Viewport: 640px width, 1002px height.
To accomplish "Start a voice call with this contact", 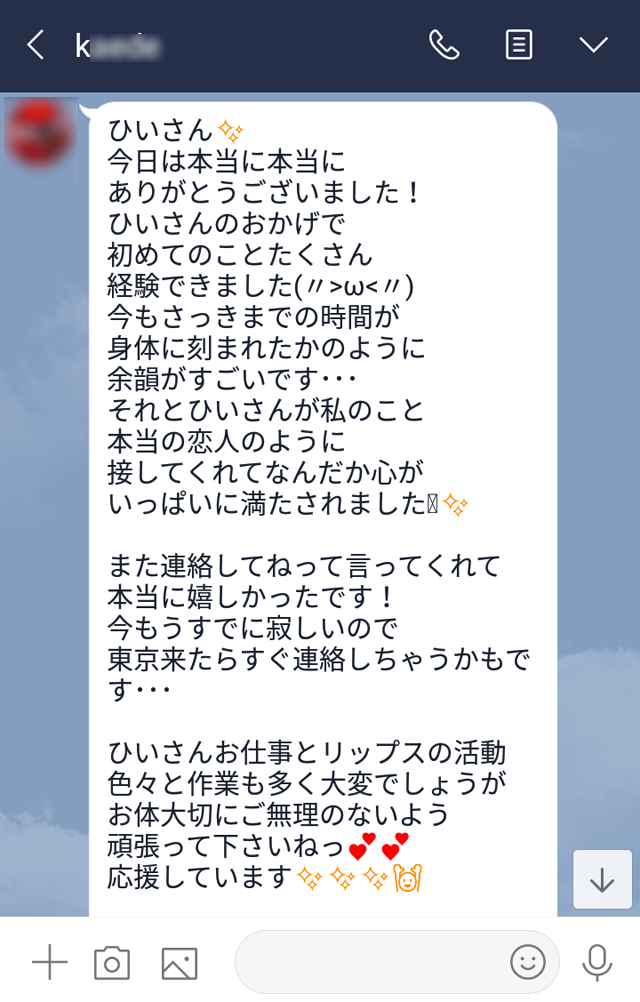I will coord(443,45).
